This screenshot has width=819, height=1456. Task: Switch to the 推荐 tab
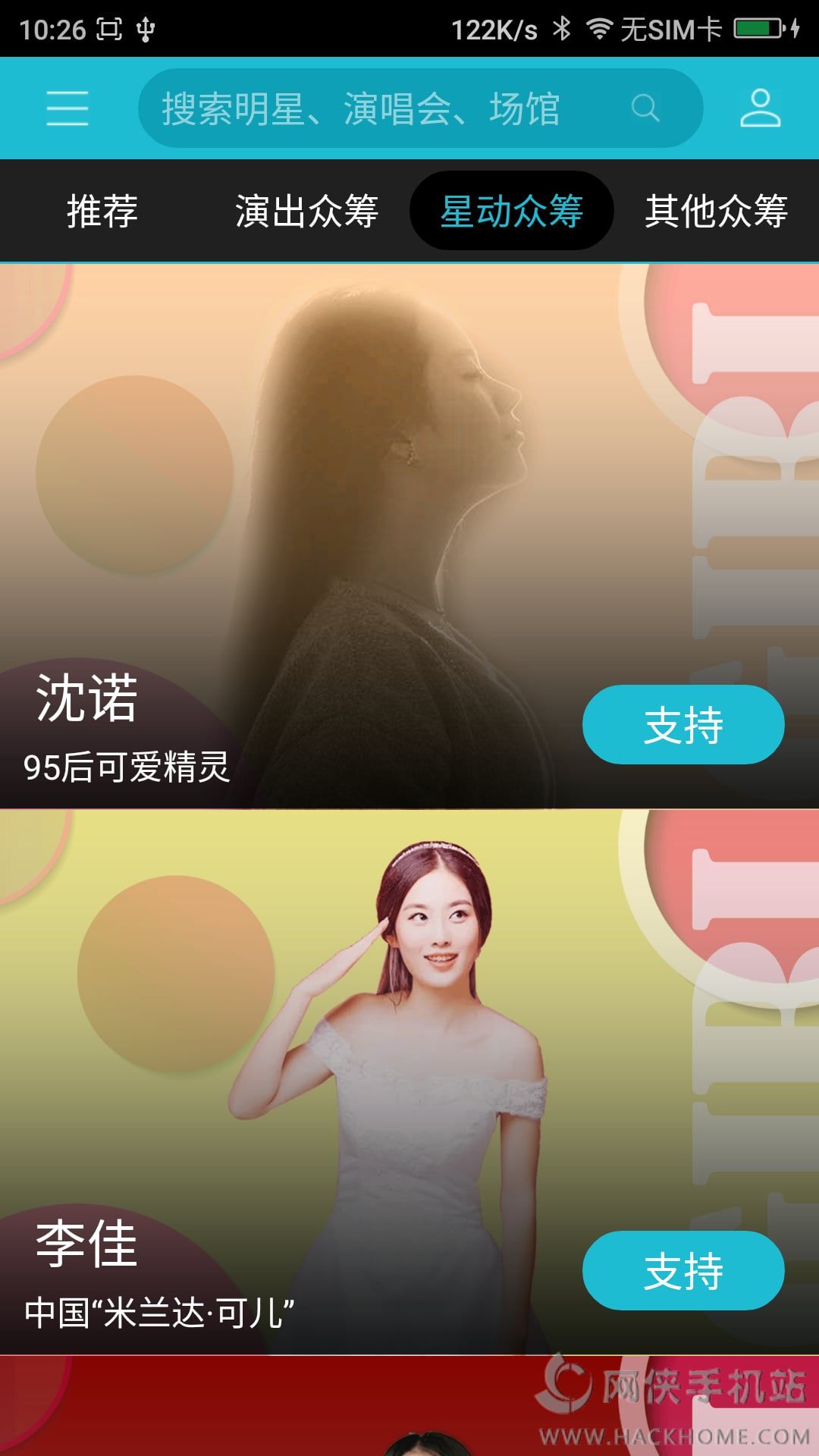pyautogui.click(x=102, y=211)
